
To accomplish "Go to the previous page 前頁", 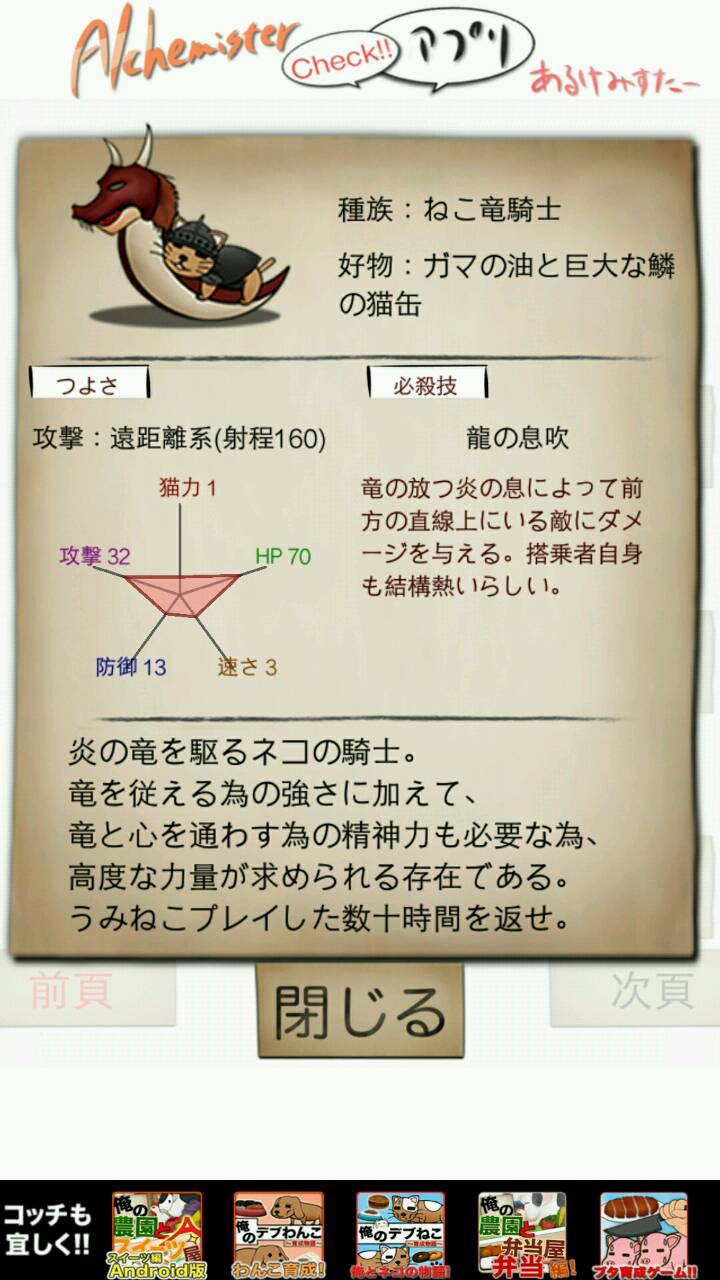I will 72,992.
